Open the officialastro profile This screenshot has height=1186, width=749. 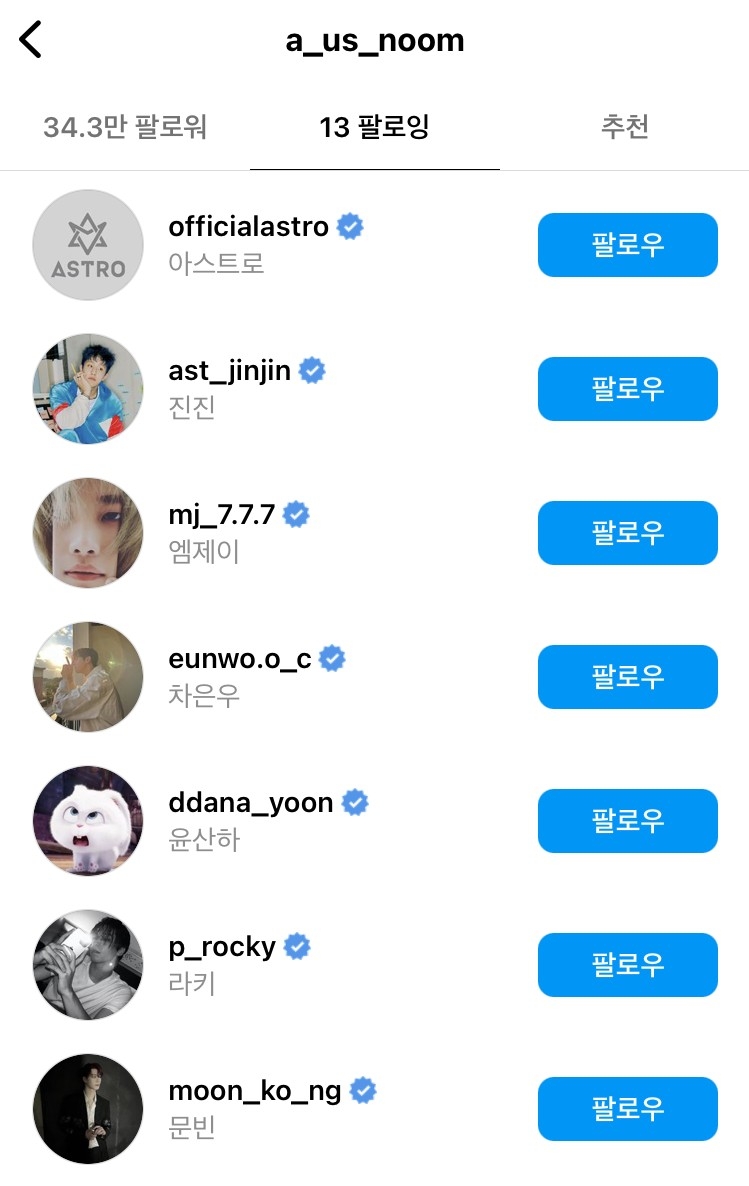pos(248,228)
